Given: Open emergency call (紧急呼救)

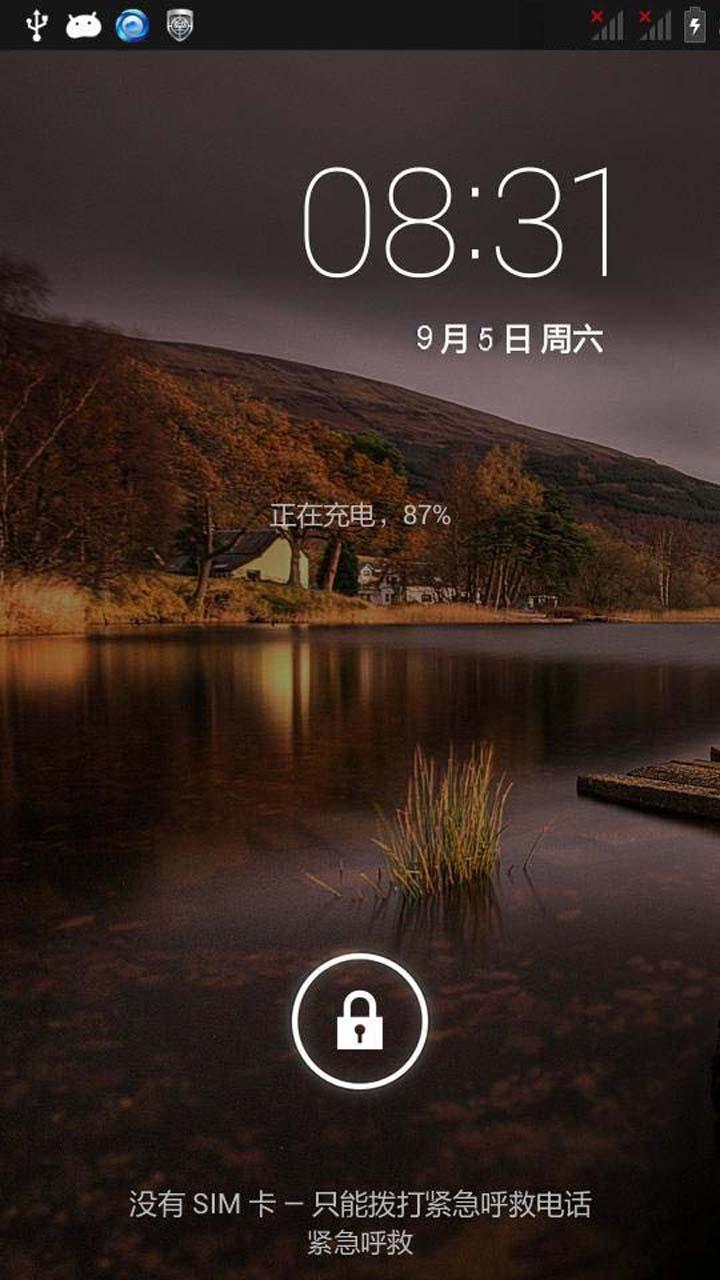Looking at the screenshot, I should tap(360, 1243).
